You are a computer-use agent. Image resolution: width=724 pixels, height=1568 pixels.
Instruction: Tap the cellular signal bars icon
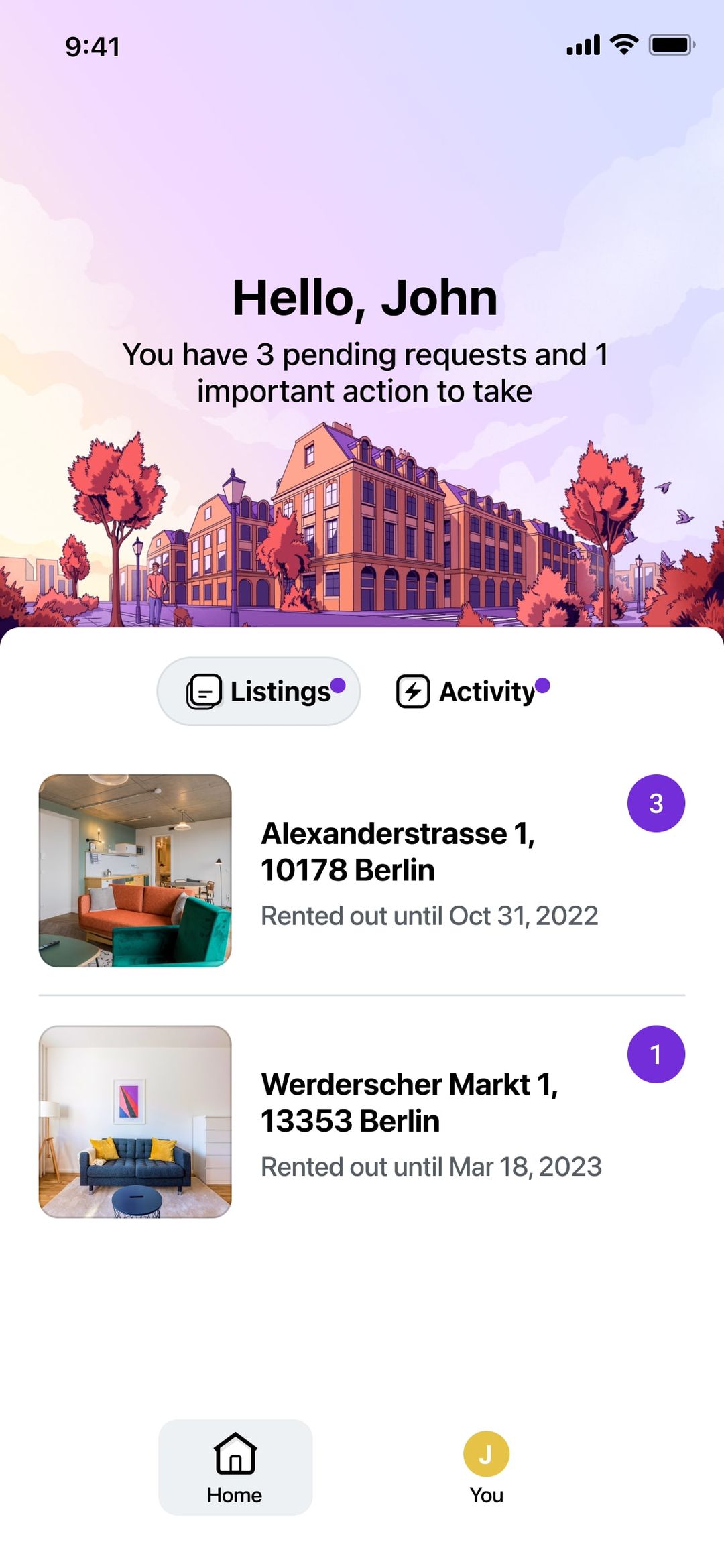tap(583, 45)
